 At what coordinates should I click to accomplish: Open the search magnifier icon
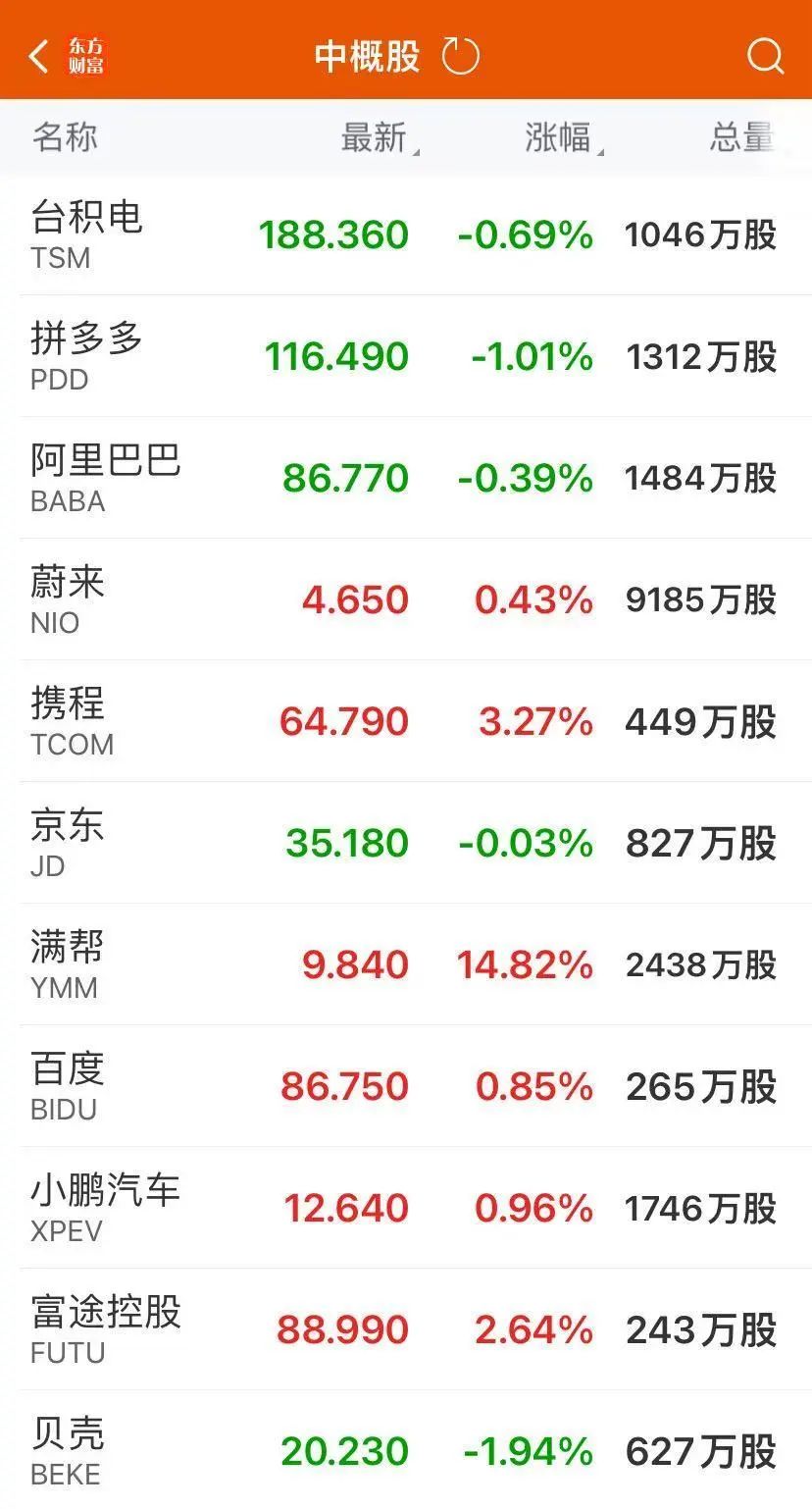pos(764,55)
